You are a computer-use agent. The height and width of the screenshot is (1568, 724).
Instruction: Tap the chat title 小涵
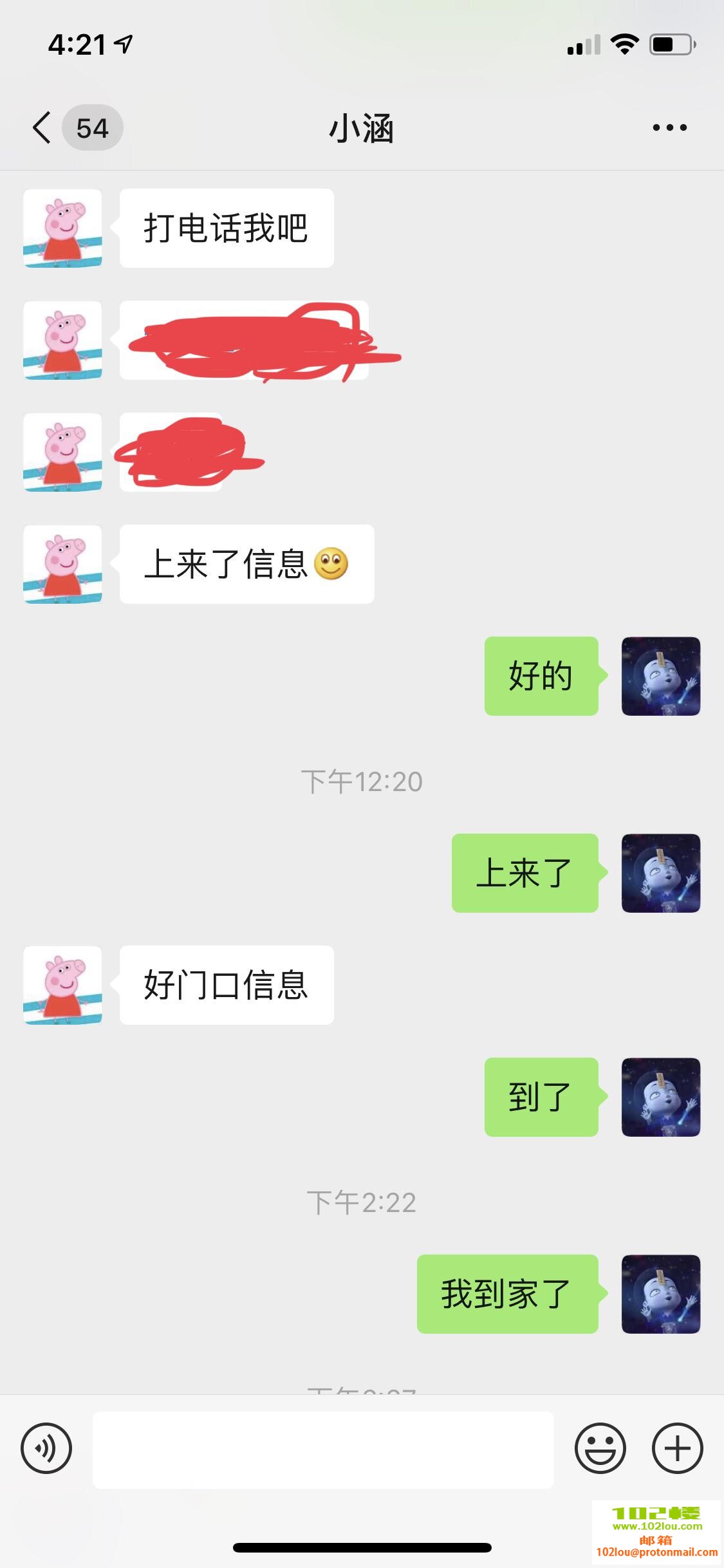(362, 127)
